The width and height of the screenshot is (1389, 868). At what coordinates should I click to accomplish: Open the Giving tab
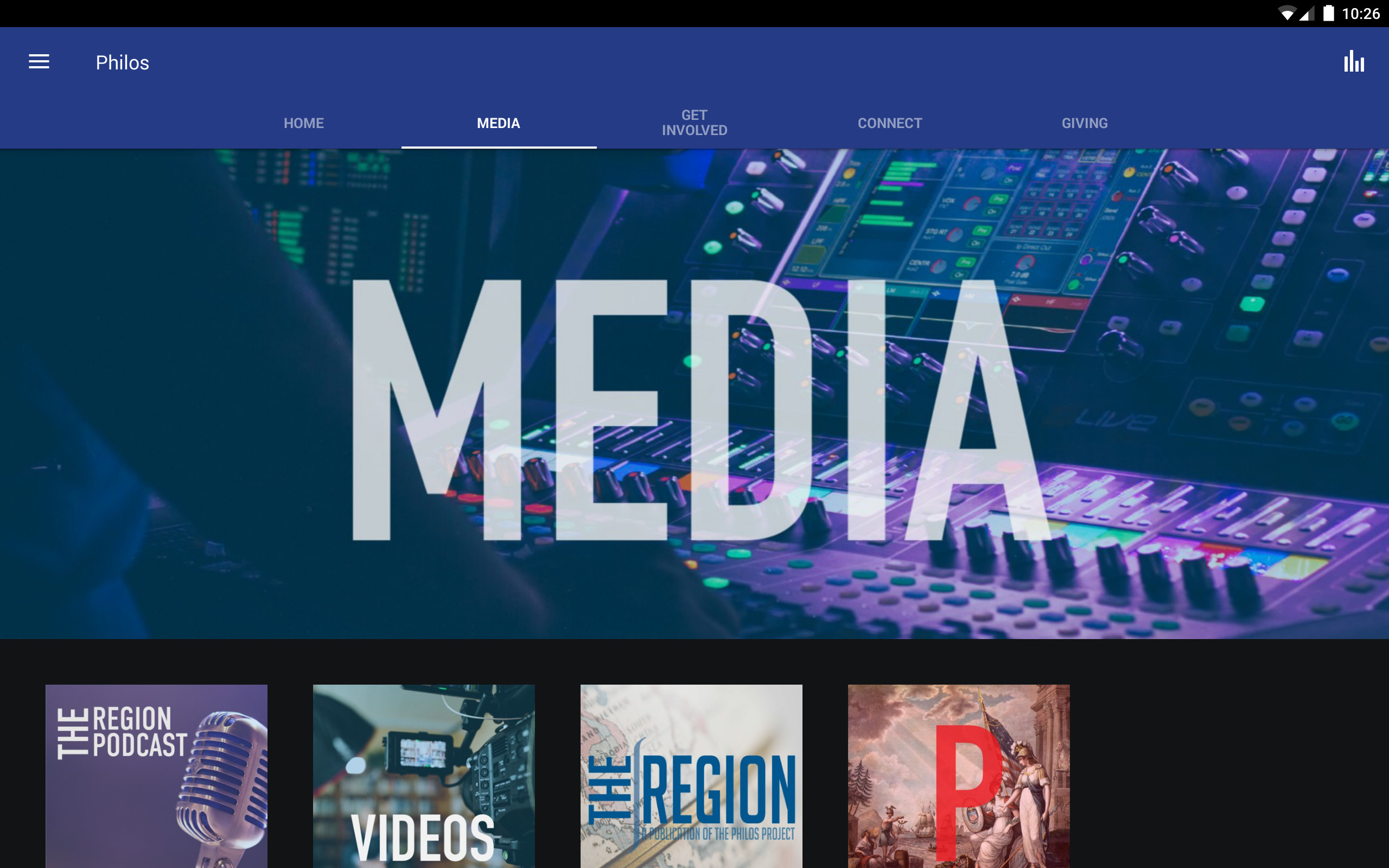coord(1084,123)
